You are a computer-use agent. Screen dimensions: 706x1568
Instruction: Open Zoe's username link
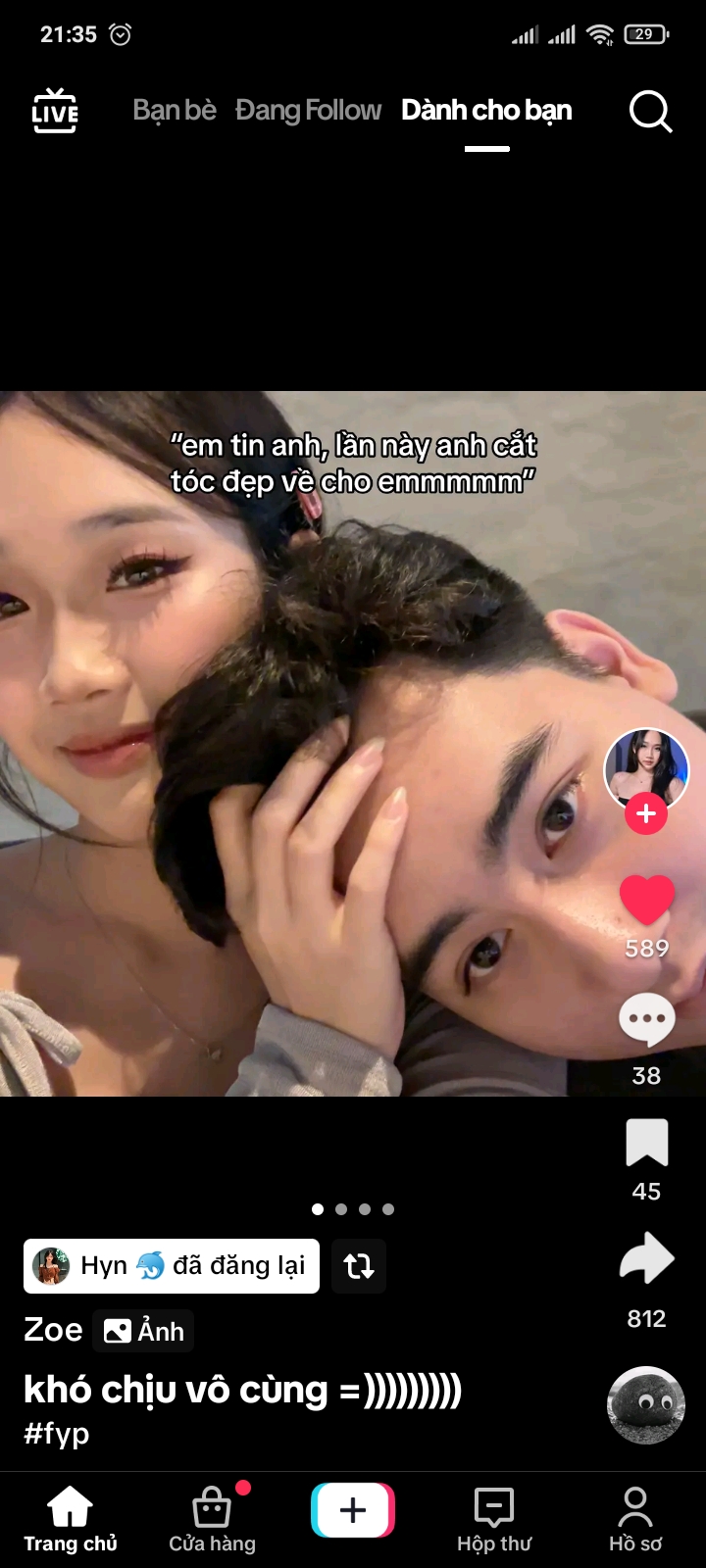[53, 1330]
